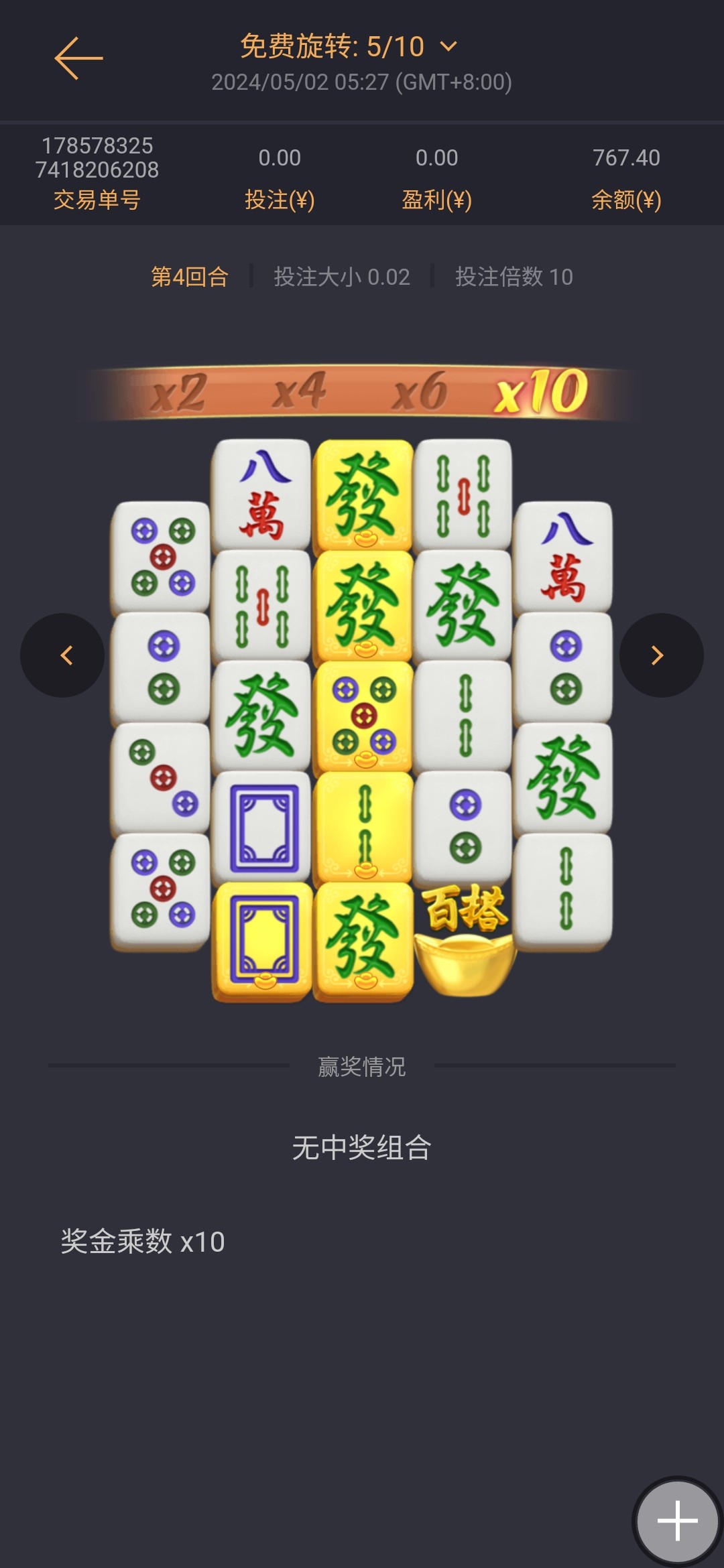Show the next round with right arrow
The width and height of the screenshot is (724, 1568).
click(660, 655)
